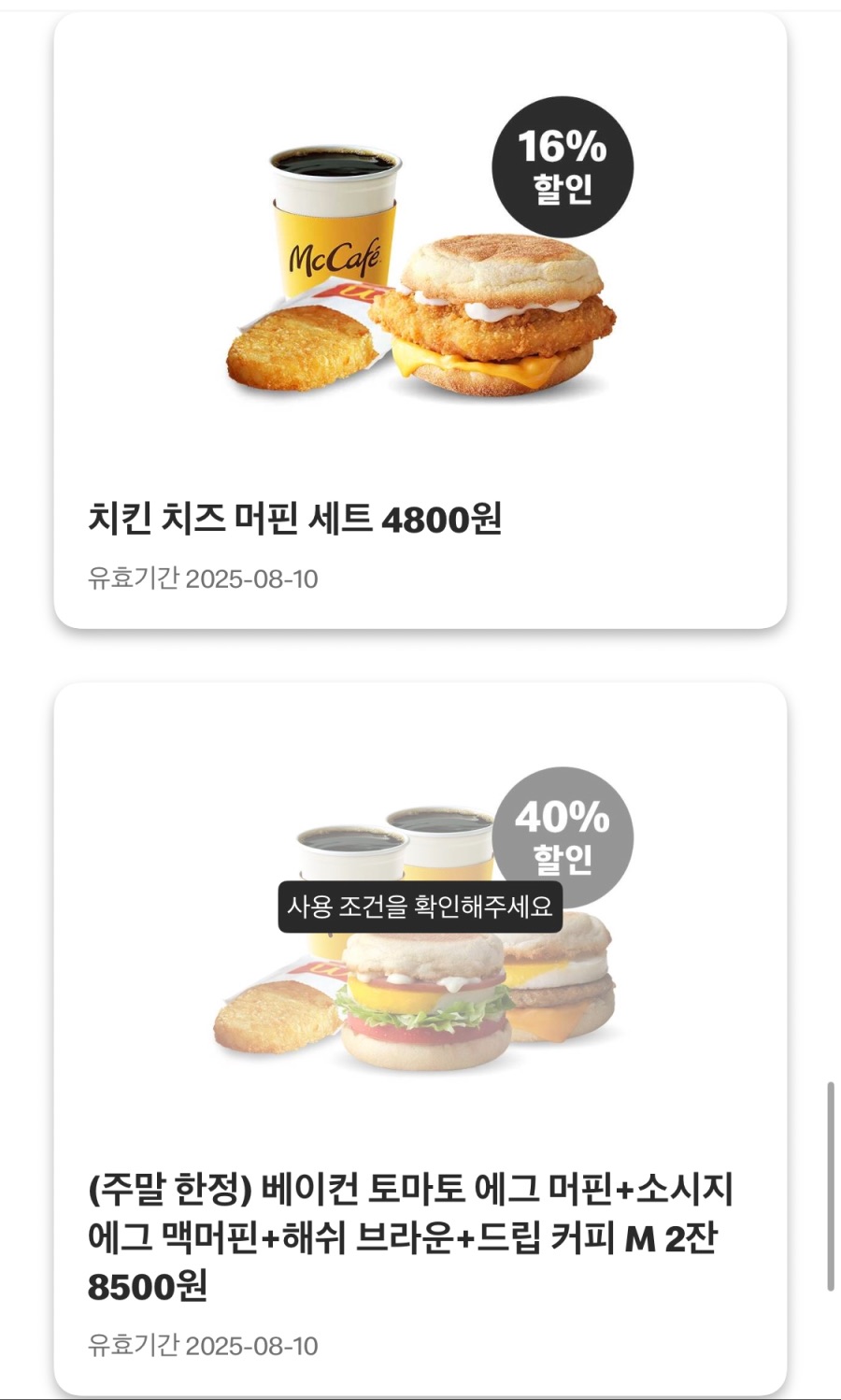Tap 사용 조건을 확인해주세요 tooltip
The height and width of the screenshot is (1400, 841).
click(x=420, y=905)
